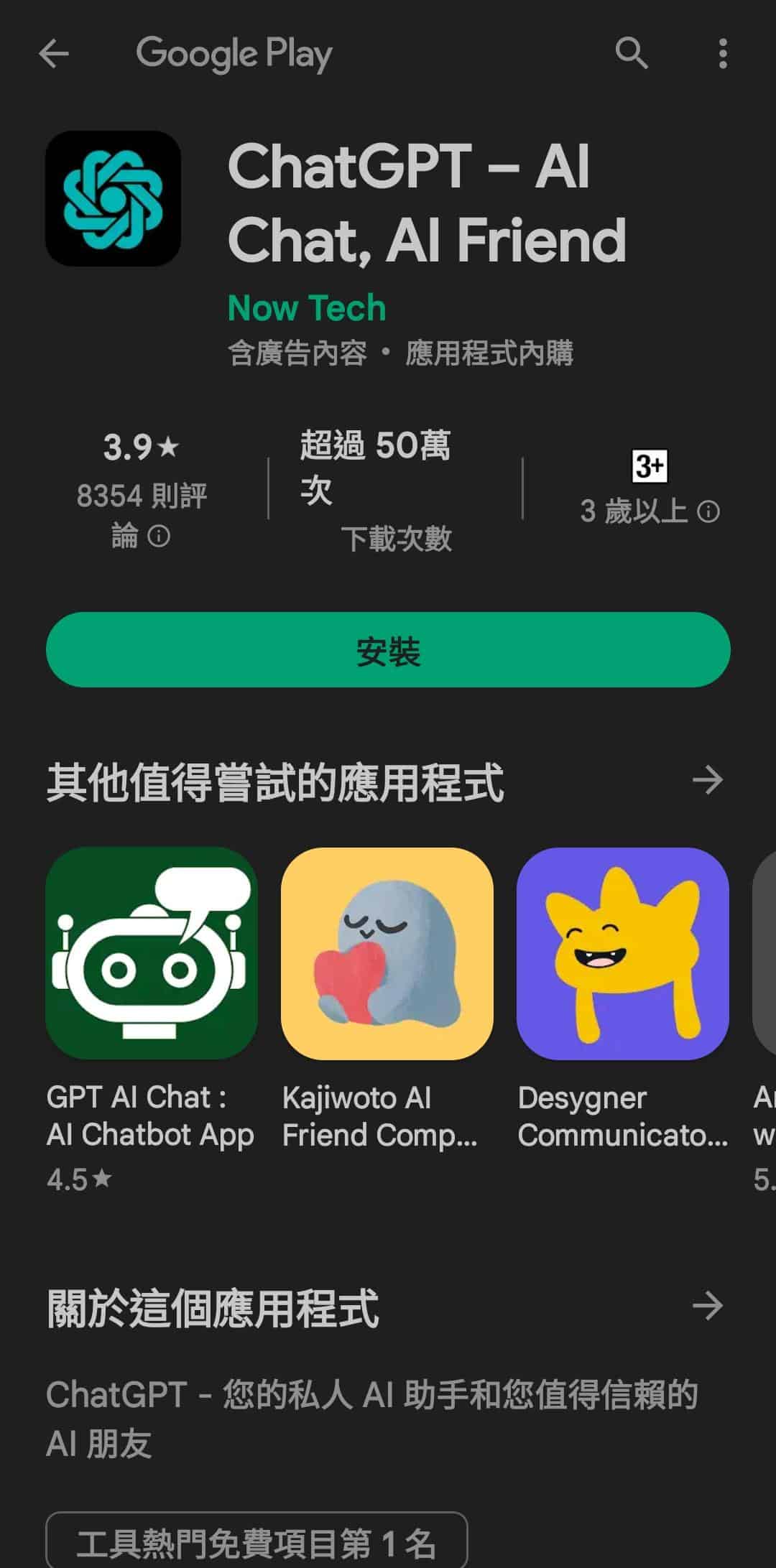The image size is (776, 1568).
Task: Go back using the arrow icon
Action: click(54, 53)
